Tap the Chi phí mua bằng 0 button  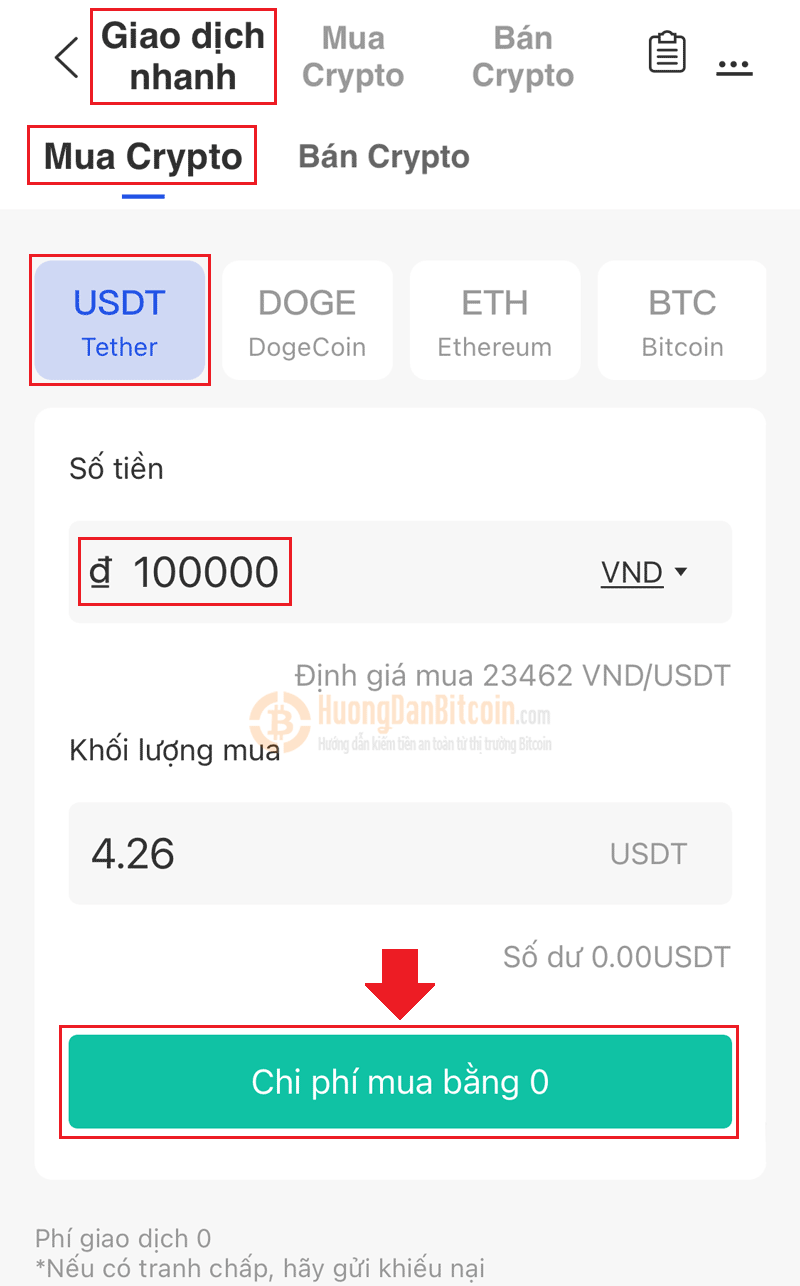(x=400, y=1082)
